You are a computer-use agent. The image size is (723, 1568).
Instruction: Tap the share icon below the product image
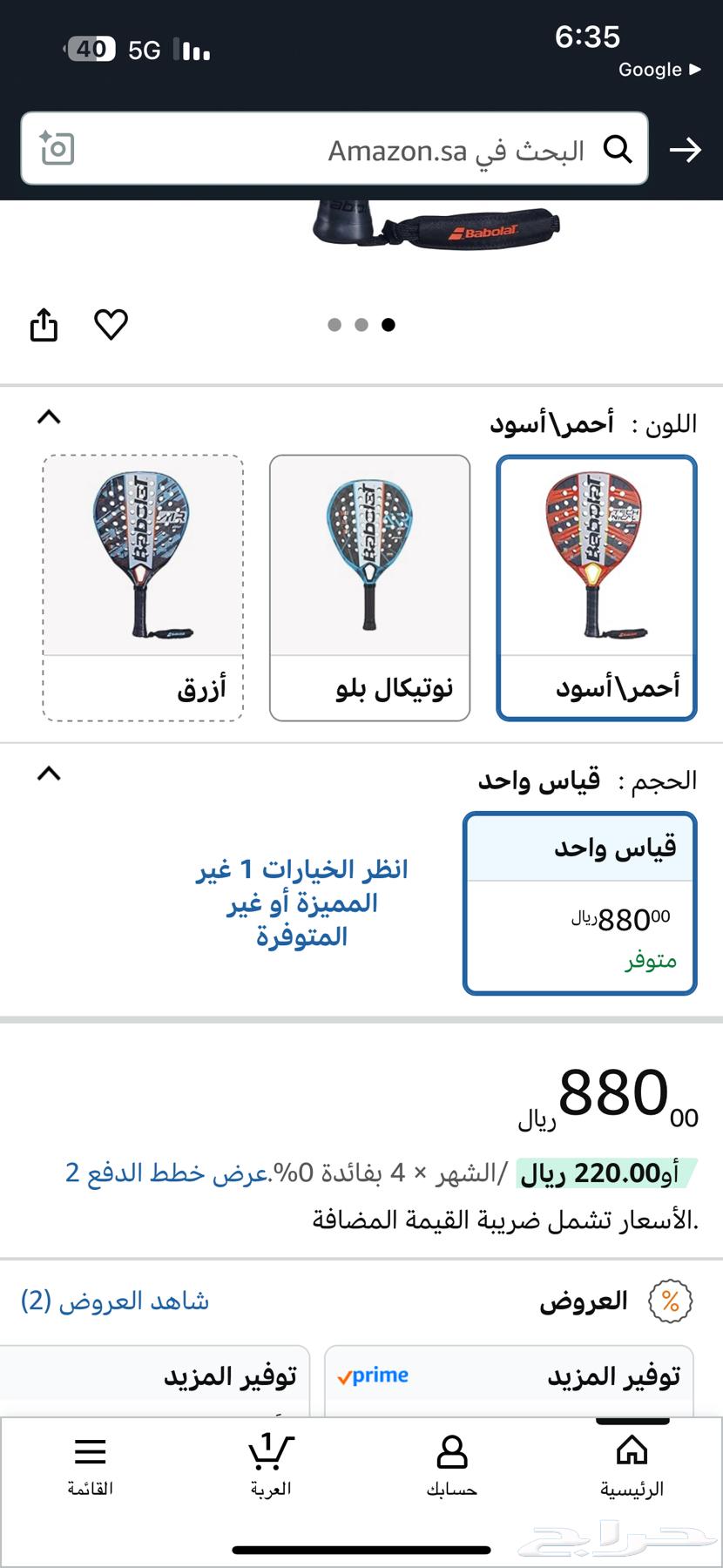click(44, 323)
